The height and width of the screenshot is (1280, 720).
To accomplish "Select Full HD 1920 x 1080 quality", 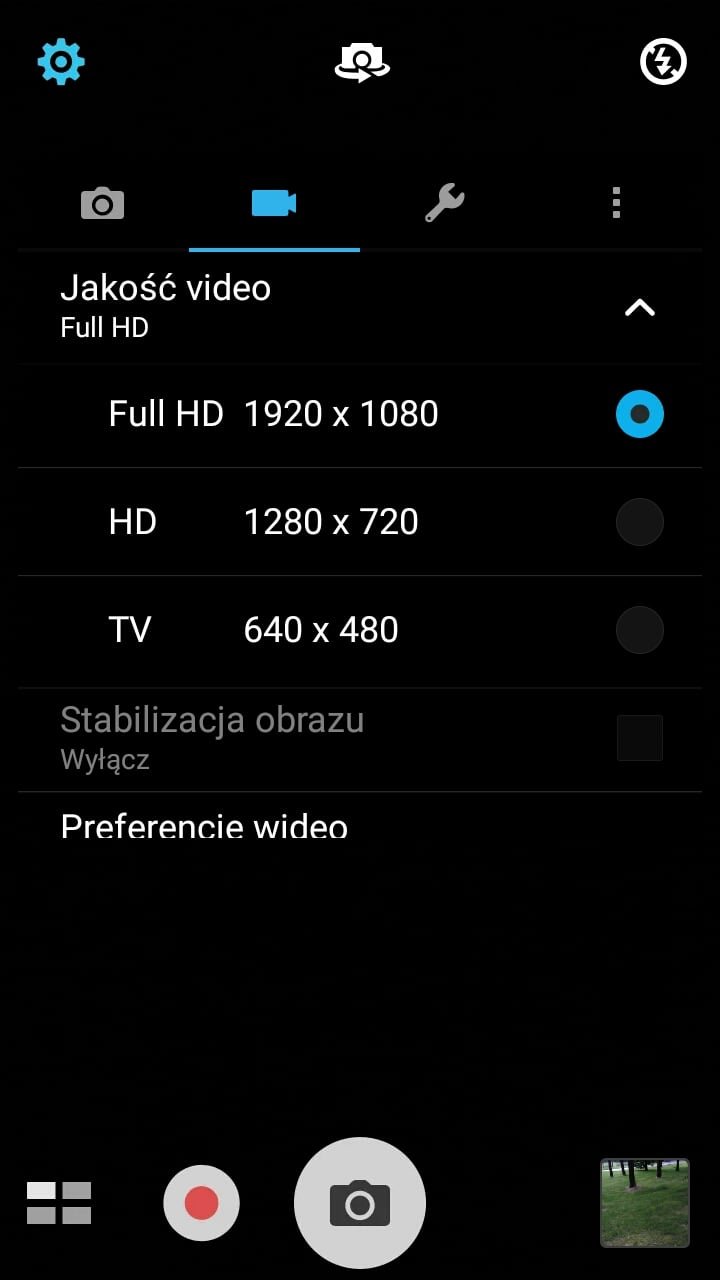I will (360, 414).
